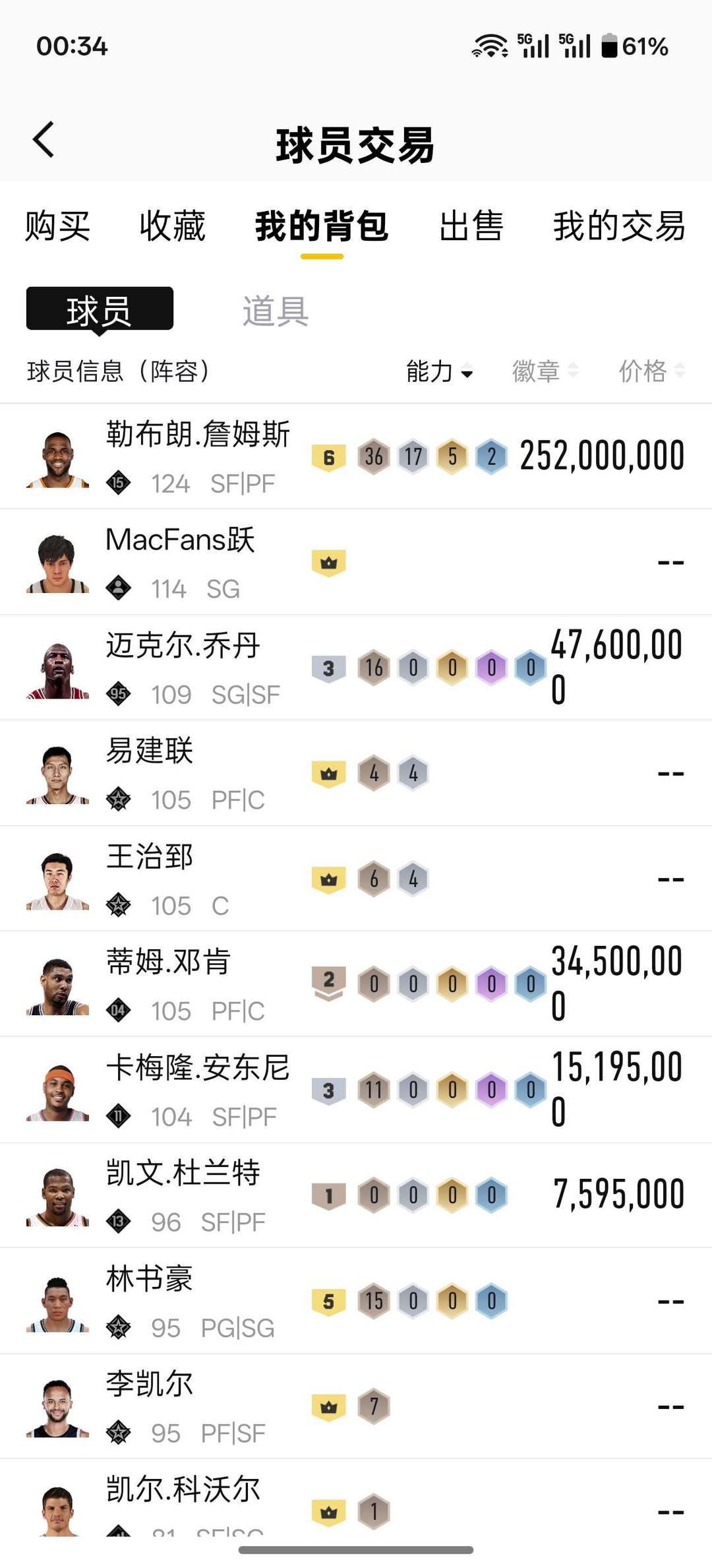View 蒂姆.邓肯 player details
This screenshot has height=1568, width=712.
pyautogui.click(x=169, y=984)
